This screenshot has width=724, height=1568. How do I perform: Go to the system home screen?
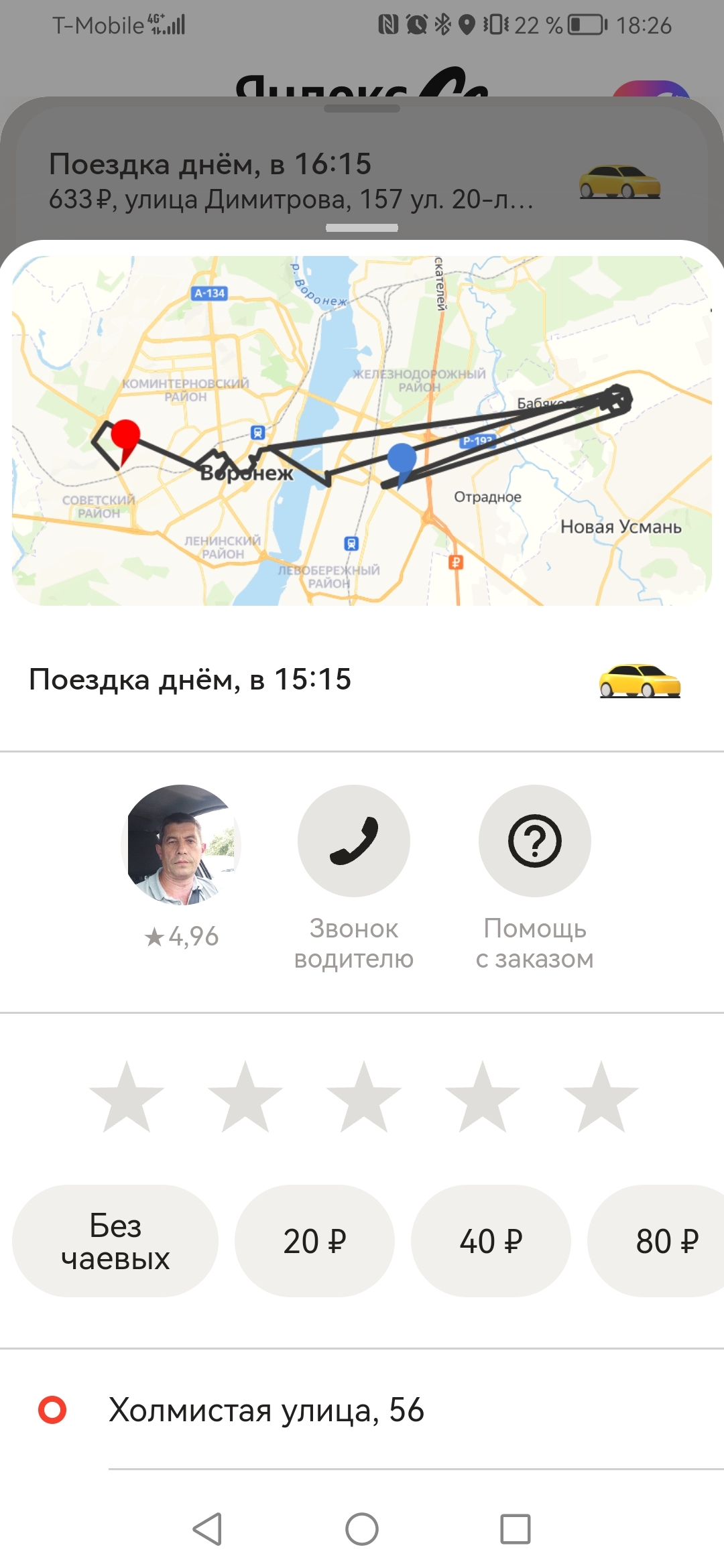362,1529
